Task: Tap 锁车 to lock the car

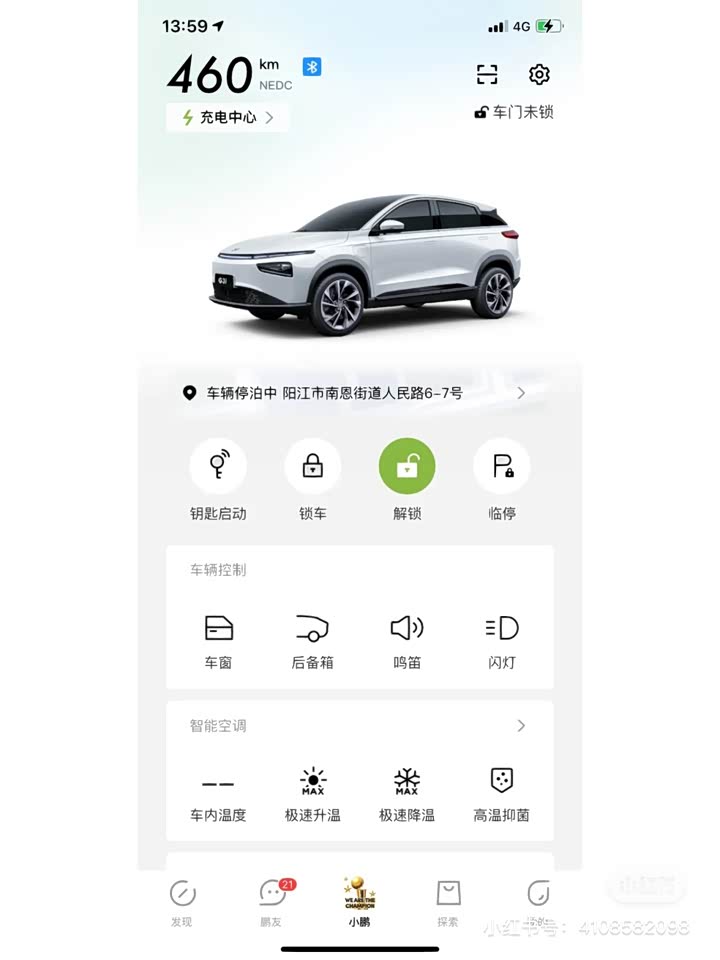Action: [313, 467]
